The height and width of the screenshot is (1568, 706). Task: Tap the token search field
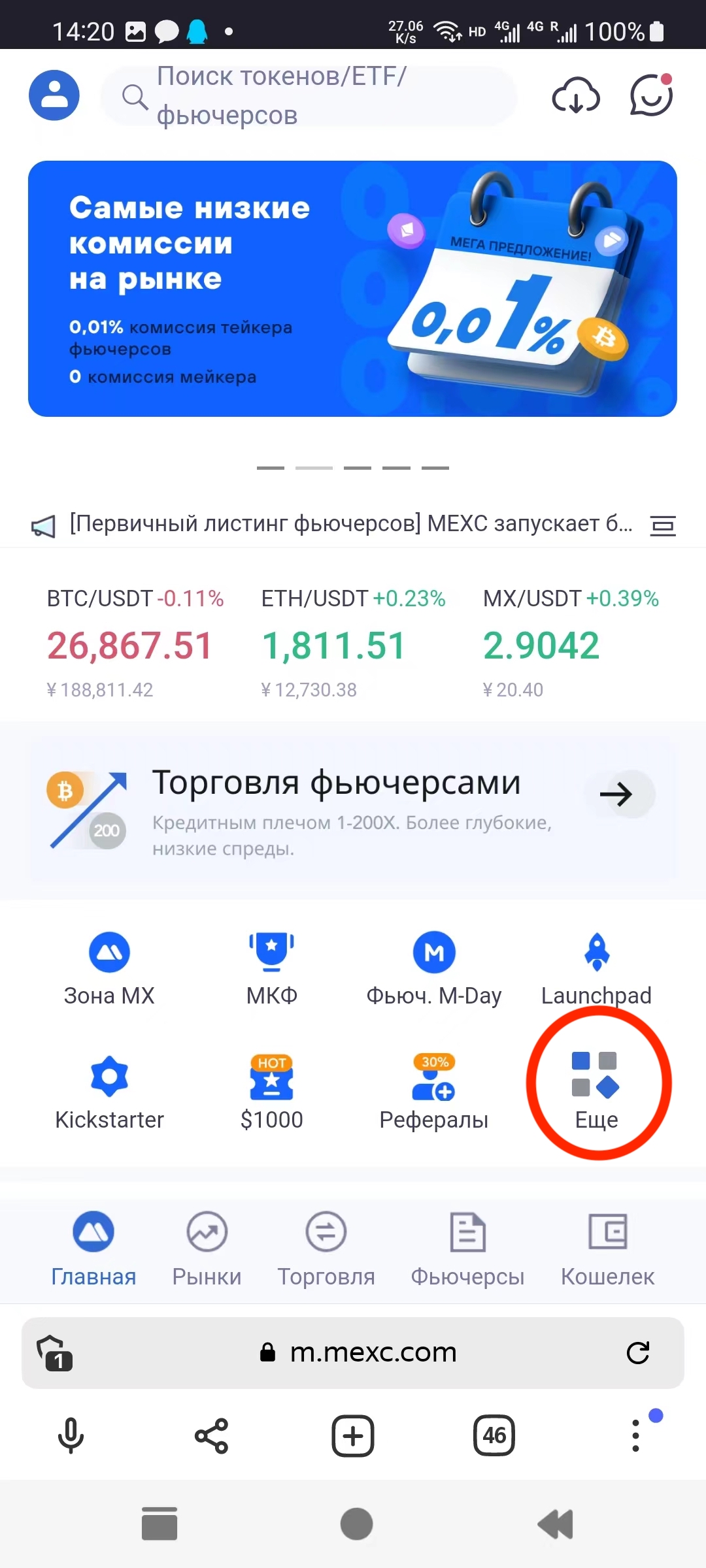(x=307, y=96)
